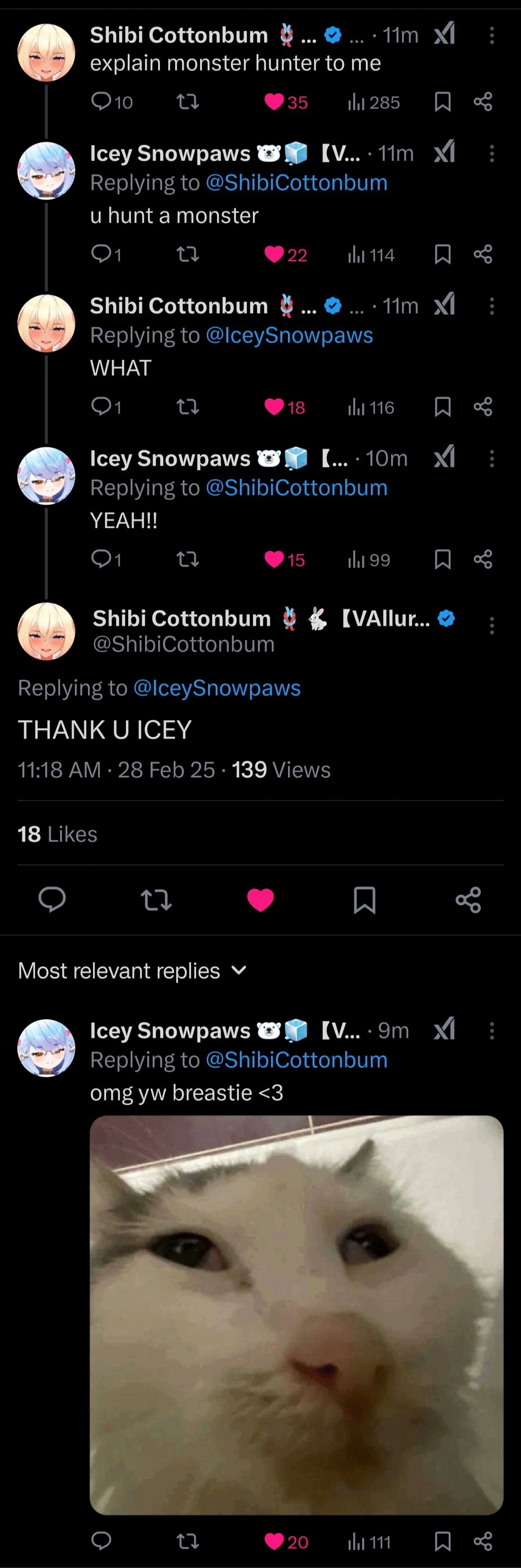Screen dimensions: 521x1568
Task: Bookmark the main "THANK U ICEY" tweet
Action: click(365, 899)
